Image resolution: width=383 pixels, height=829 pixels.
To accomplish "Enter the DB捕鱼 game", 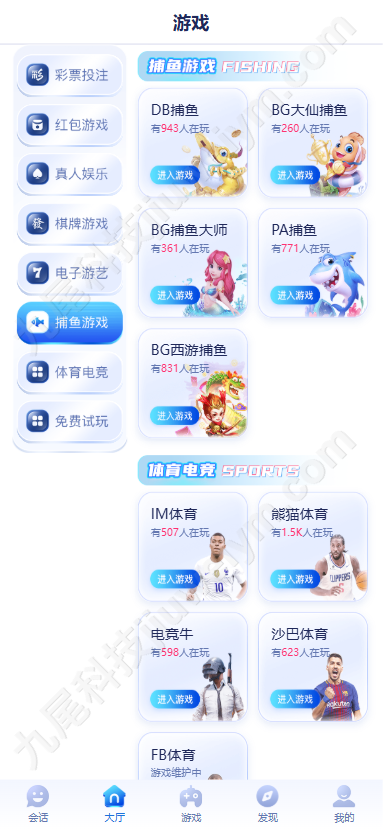I will [x=175, y=175].
